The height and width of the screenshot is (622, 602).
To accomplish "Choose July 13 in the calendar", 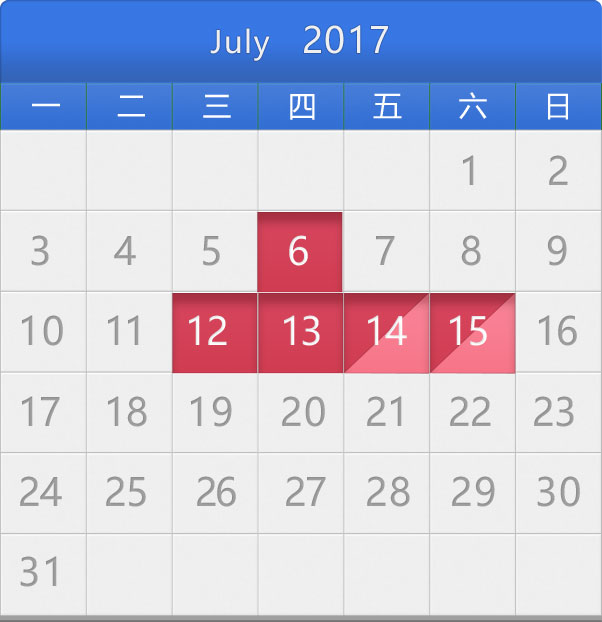I will (x=300, y=332).
